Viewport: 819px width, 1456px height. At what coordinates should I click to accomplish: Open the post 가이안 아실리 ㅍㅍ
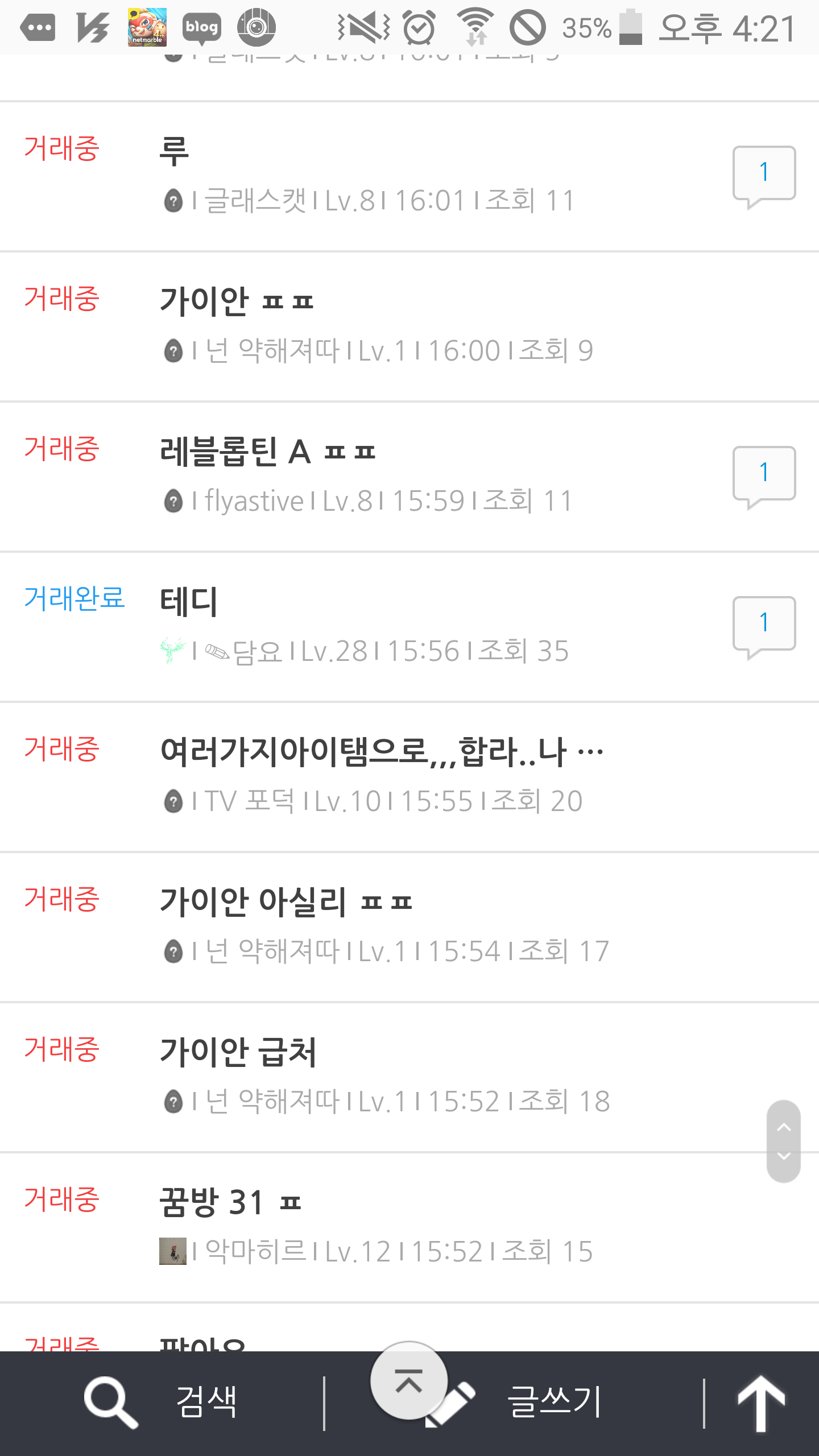click(x=286, y=902)
